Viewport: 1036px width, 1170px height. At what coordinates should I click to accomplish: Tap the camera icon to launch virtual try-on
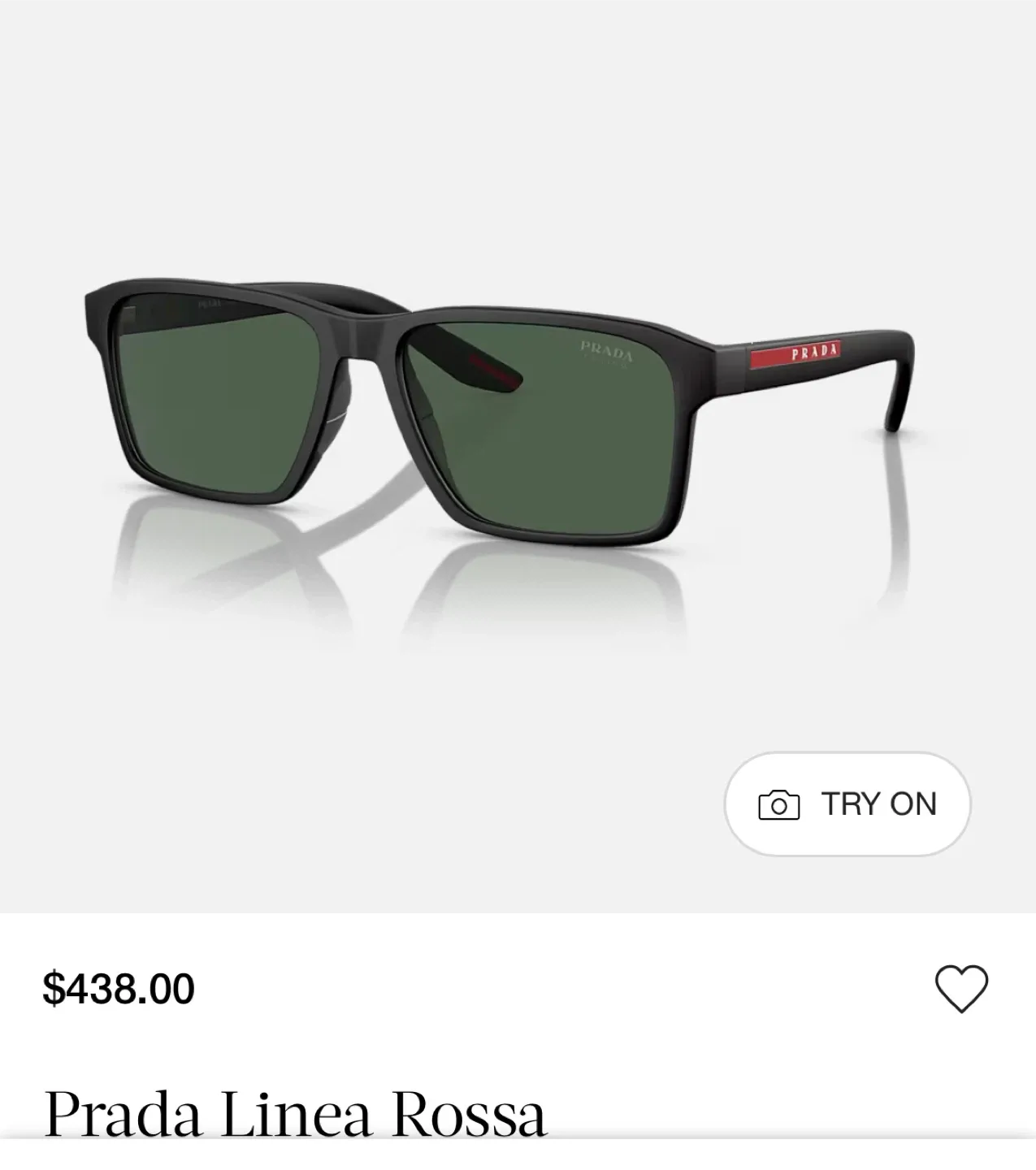[780, 804]
